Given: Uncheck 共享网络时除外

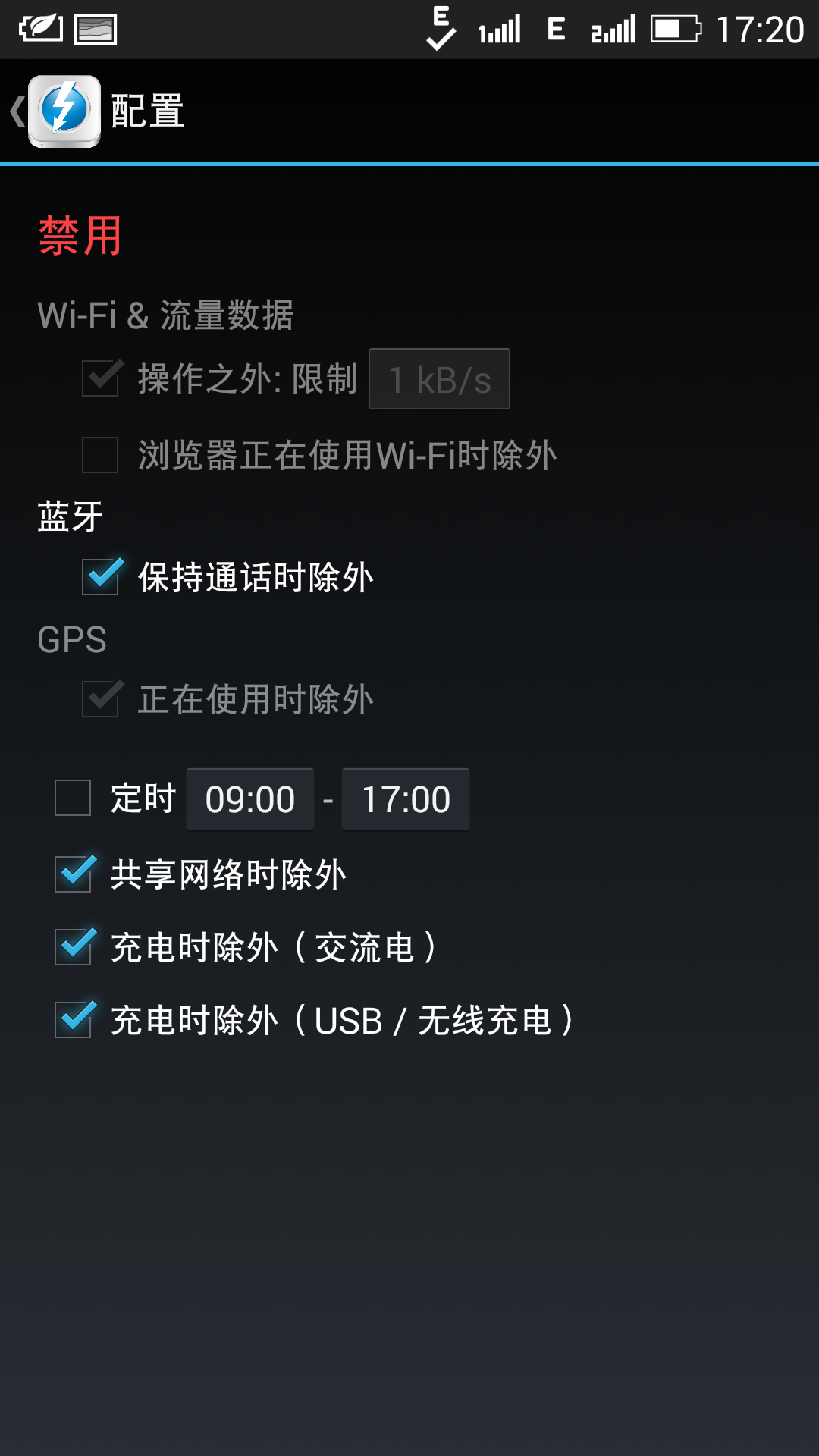Looking at the screenshot, I should point(74,874).
